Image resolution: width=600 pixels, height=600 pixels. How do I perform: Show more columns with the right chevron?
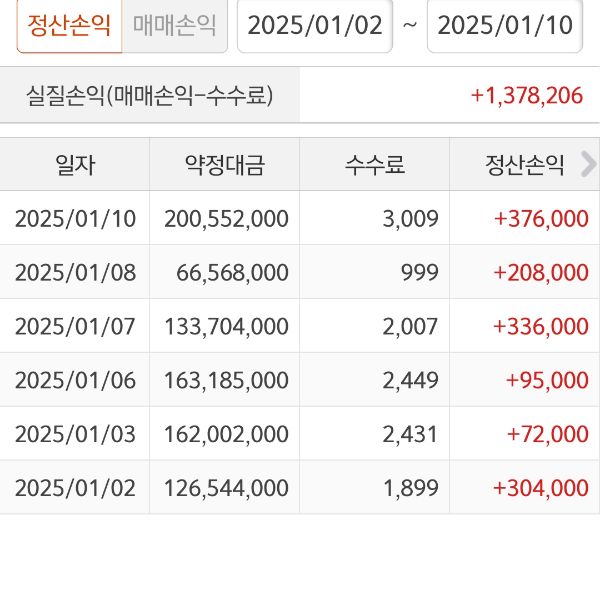click(x=588, y=164)
